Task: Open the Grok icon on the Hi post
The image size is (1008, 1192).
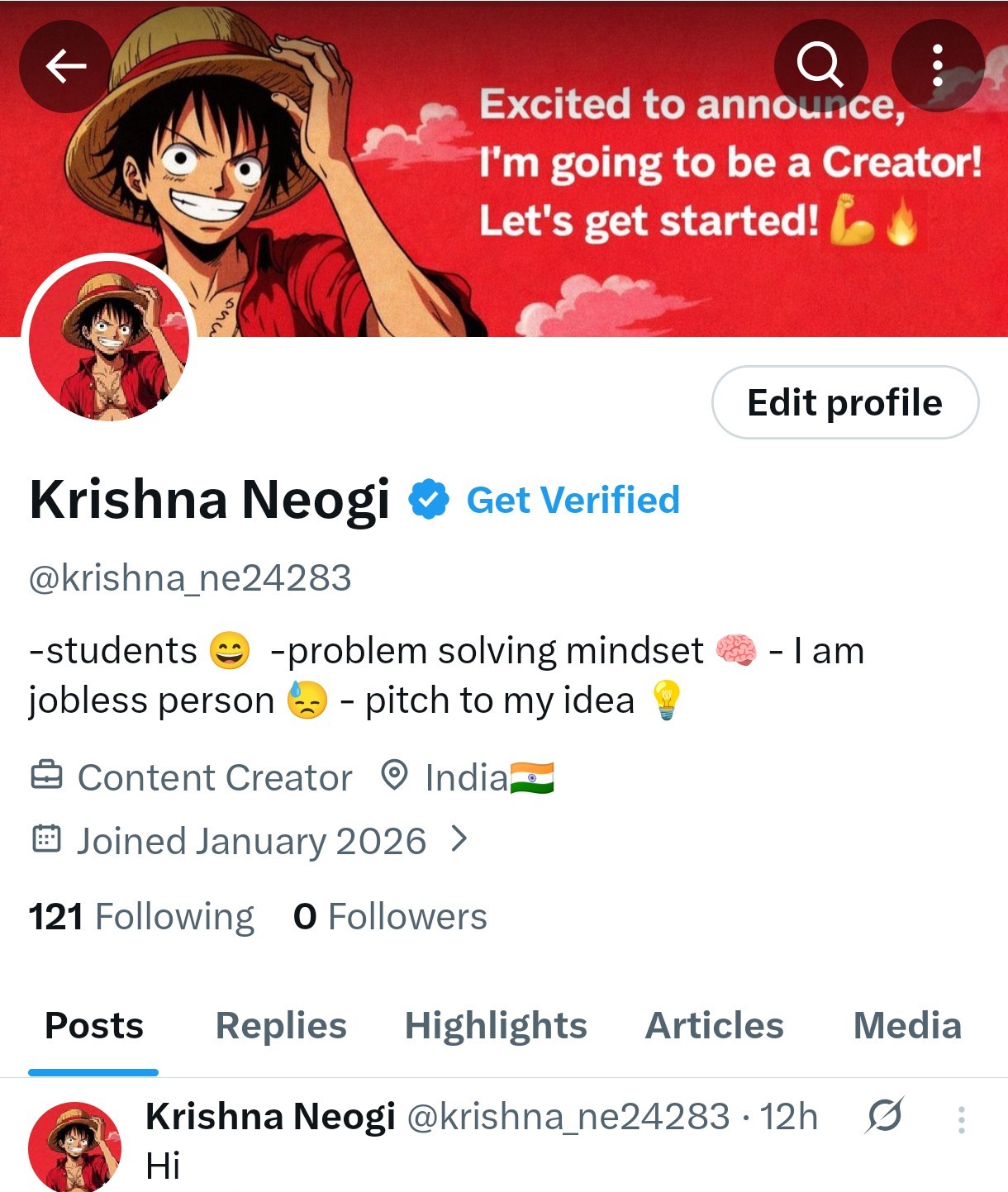Action: tap(884, 1117)
